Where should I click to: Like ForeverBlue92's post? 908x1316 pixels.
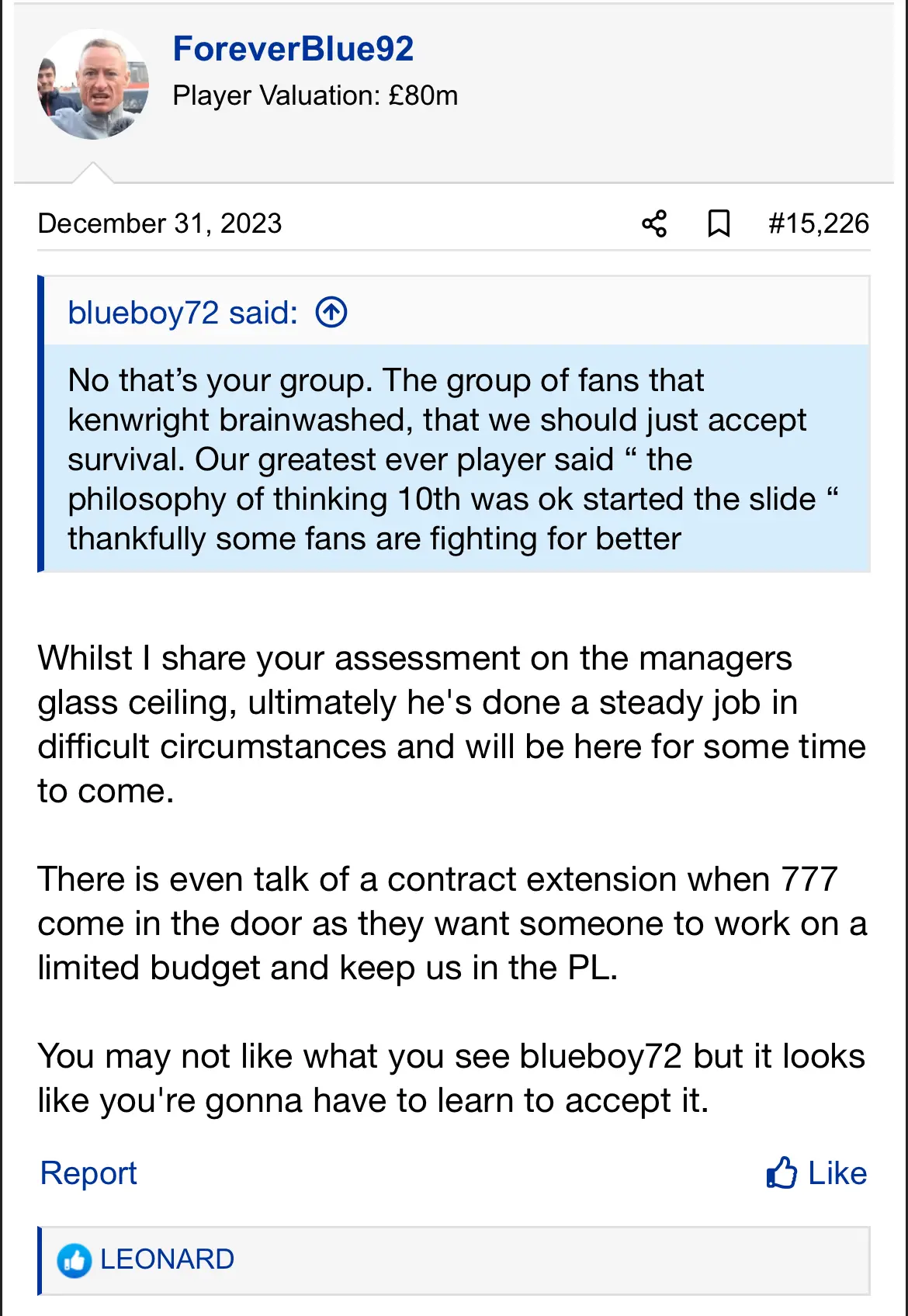[816, 1172]
